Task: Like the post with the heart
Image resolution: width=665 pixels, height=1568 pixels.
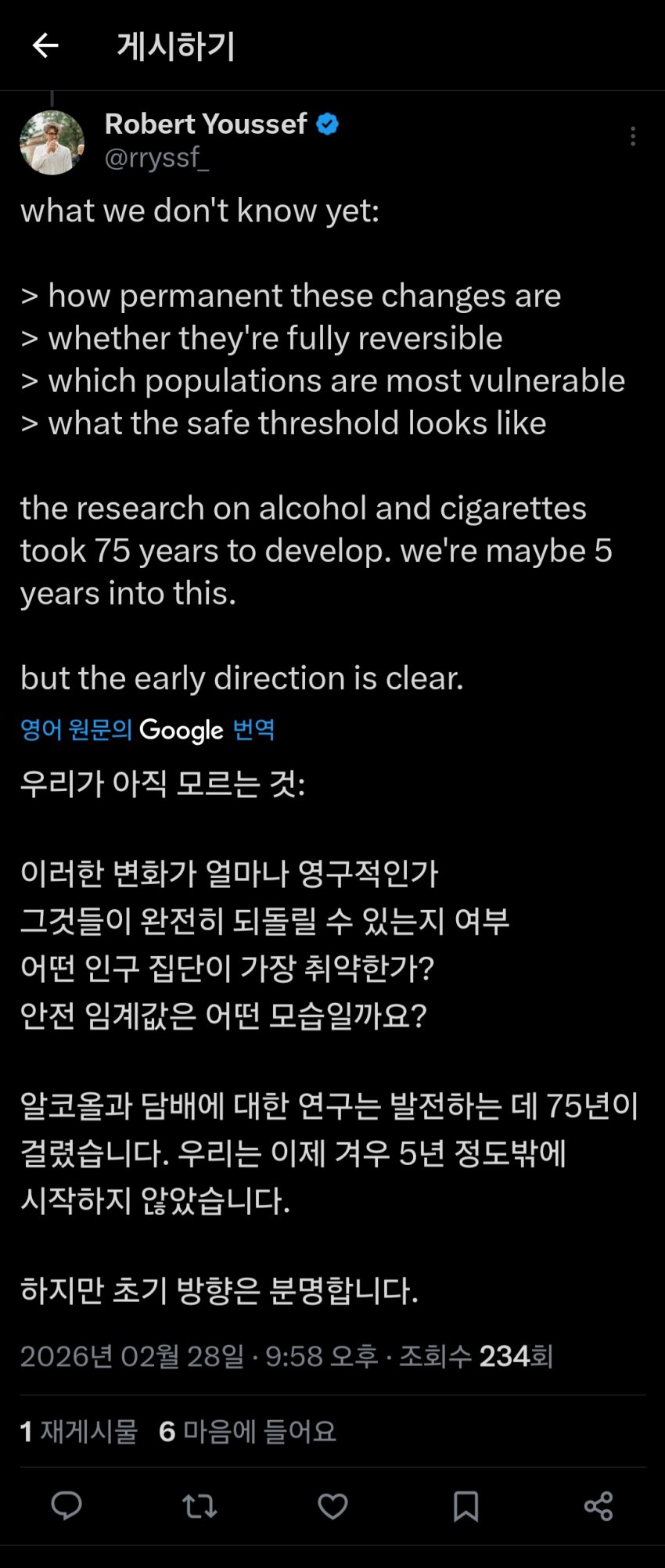Action: click(x=332, y=1505)
